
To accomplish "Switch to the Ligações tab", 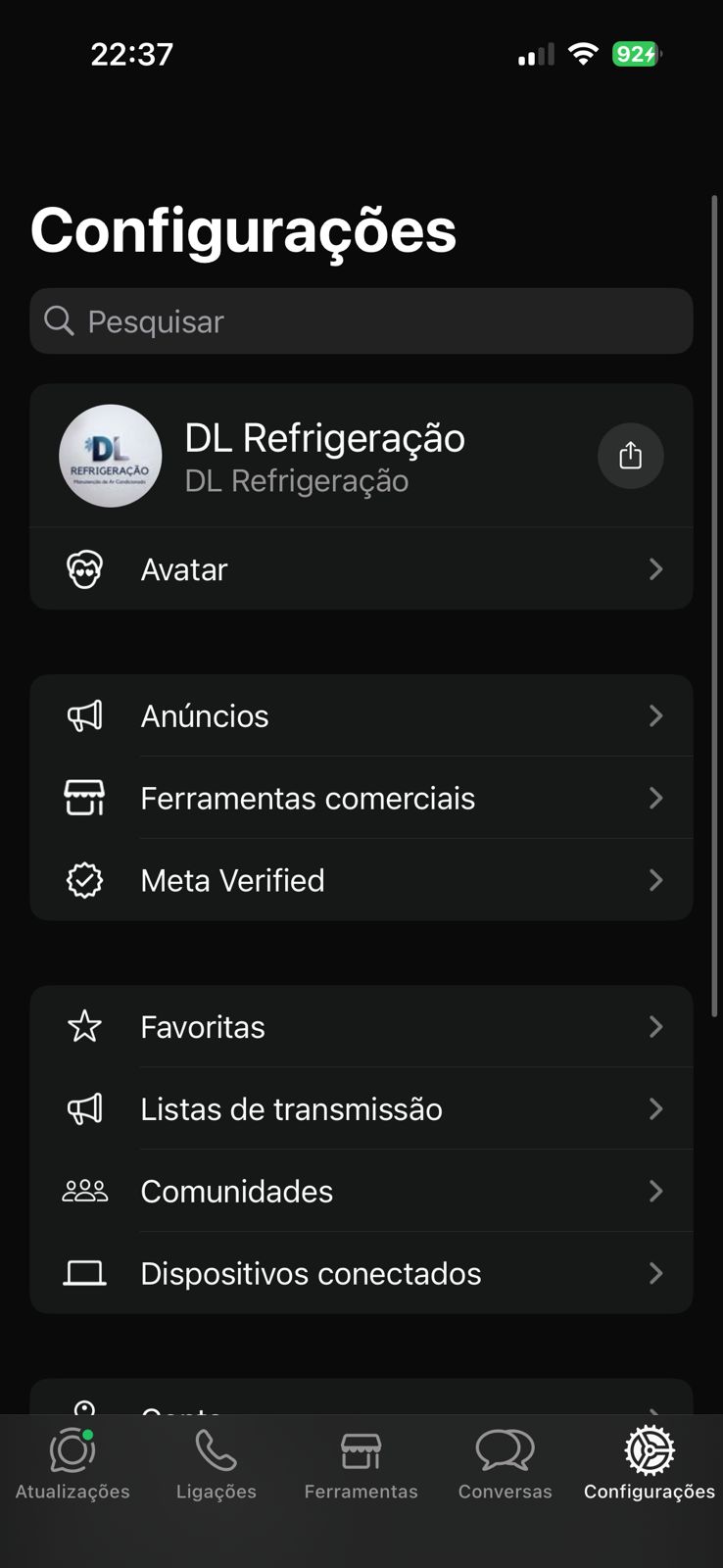I will click(217, 1464).
